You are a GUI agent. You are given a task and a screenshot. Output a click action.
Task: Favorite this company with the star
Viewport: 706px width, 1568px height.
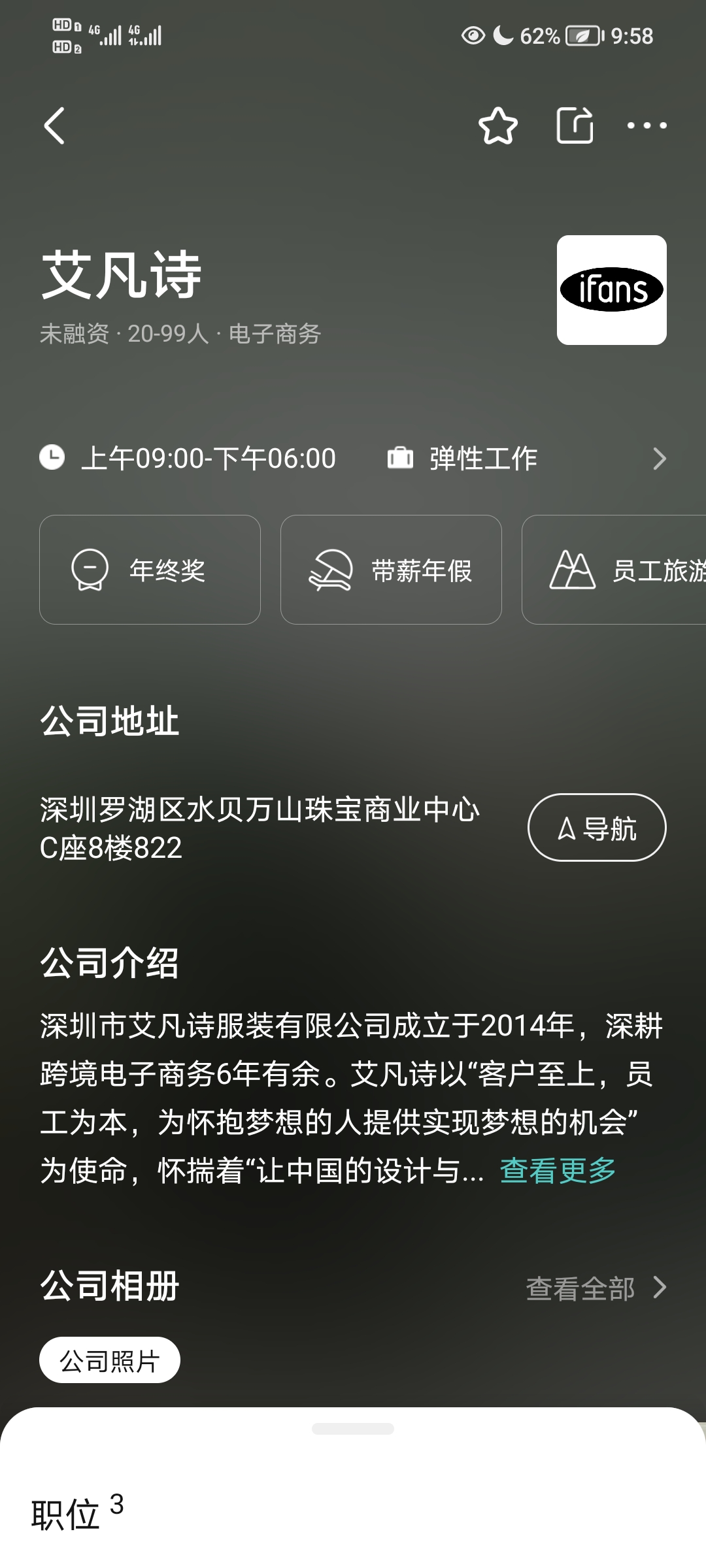click(498, 125)
